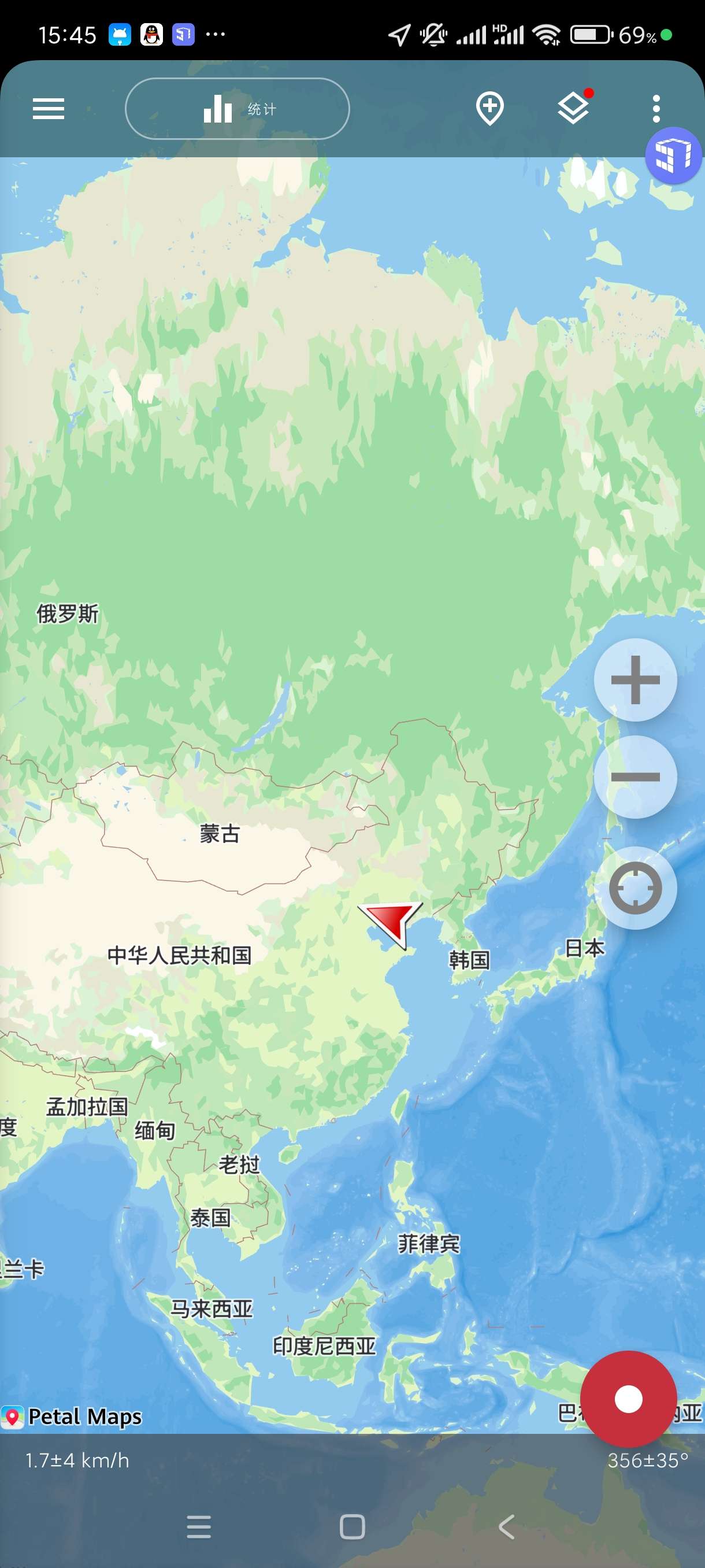Open the three-dot overflow menu
This screenshot has height=1568, width=705.
[656, 109]
